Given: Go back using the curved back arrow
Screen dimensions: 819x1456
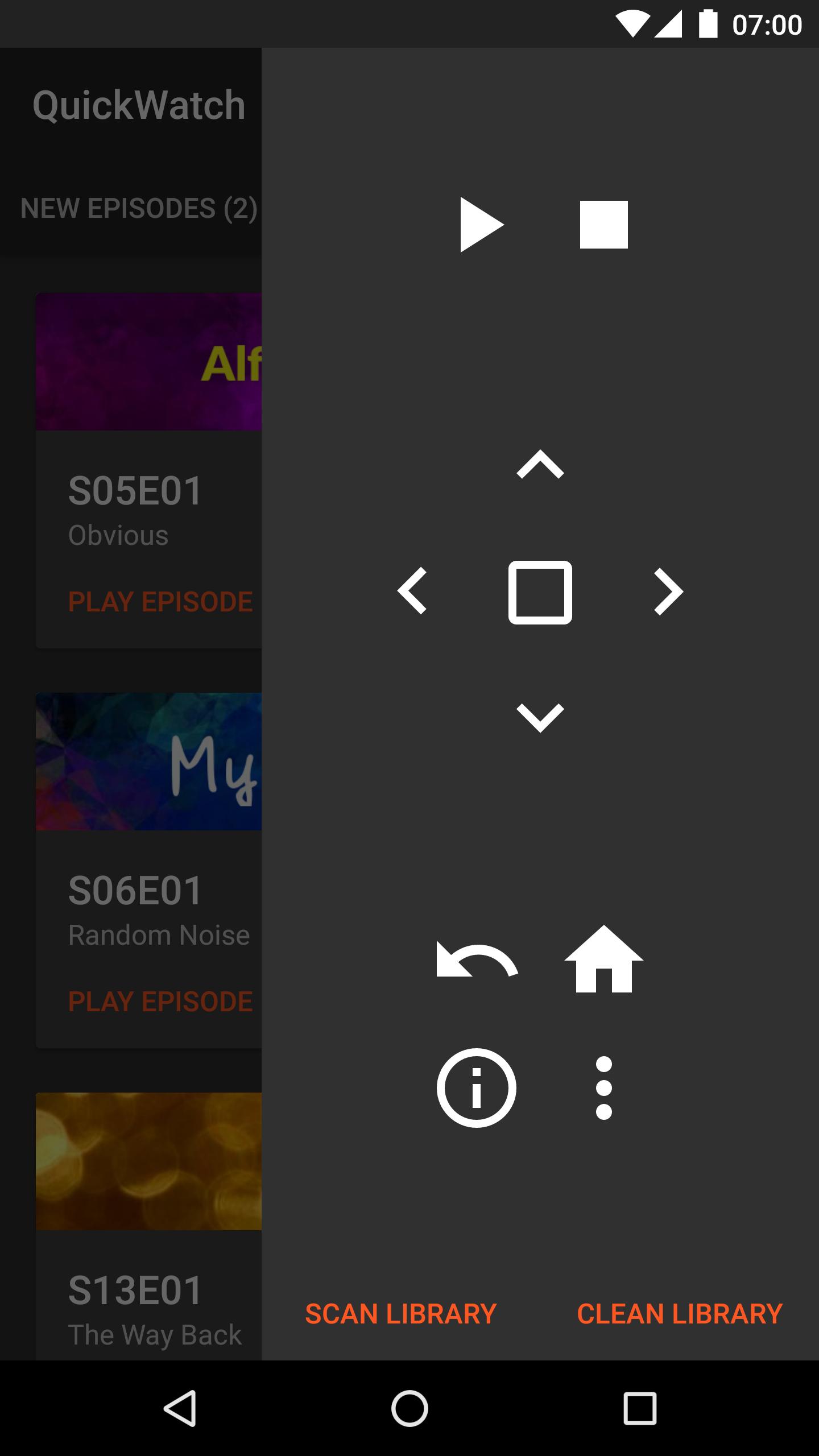Looking at the screenshot, I should pos(477,960).
